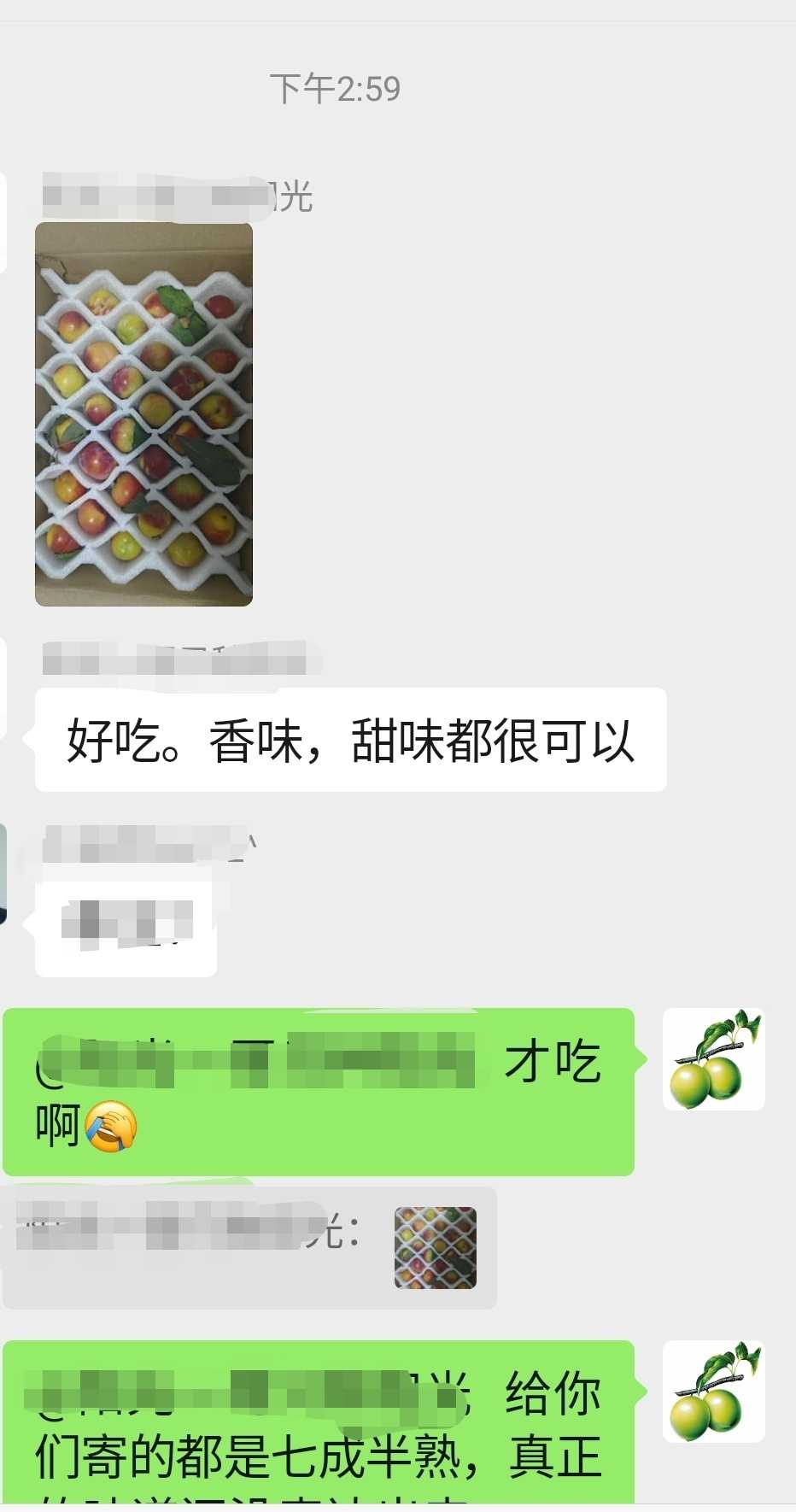Screen dimensions: 796x1512
Task: Tap the plum avatar beside 才吃啊 message
Action: pos(714,1059)
